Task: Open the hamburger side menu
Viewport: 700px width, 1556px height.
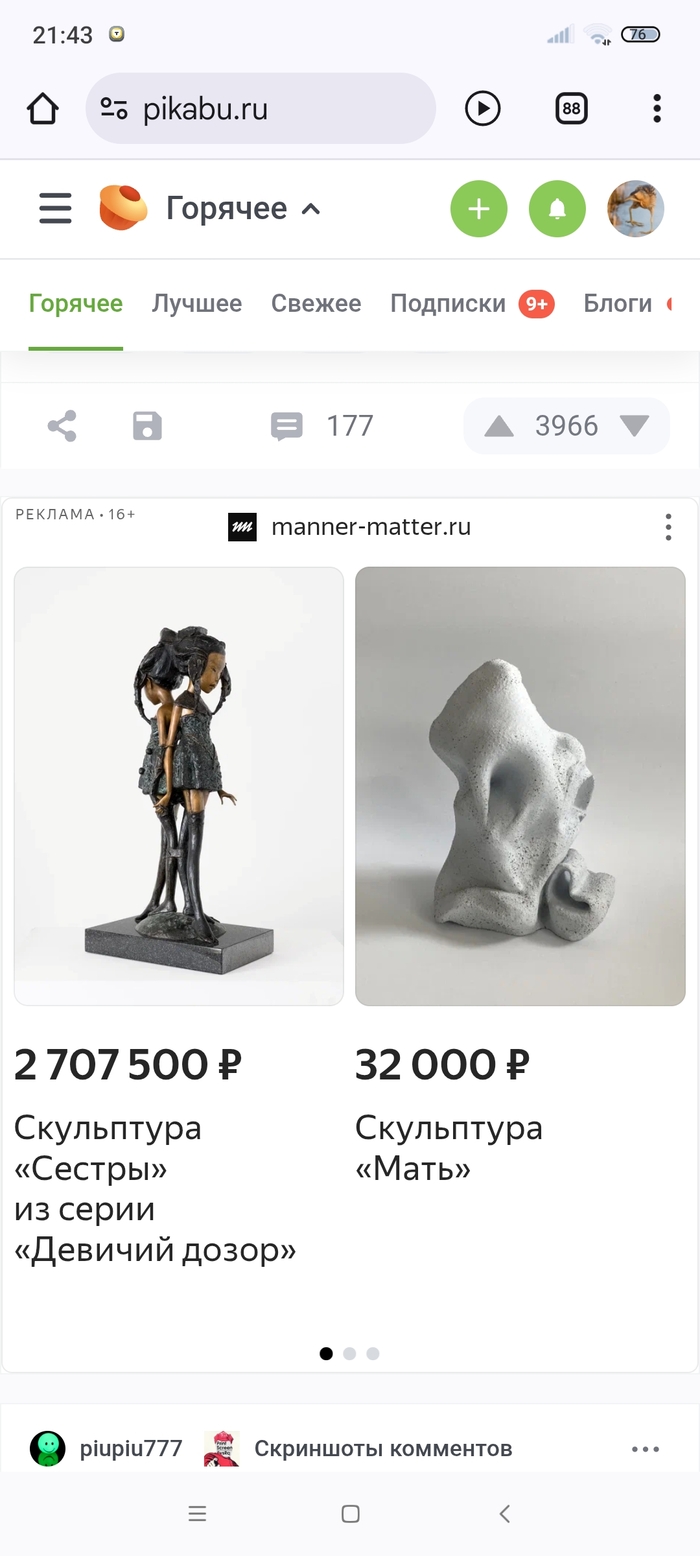Action: point(55,208)
